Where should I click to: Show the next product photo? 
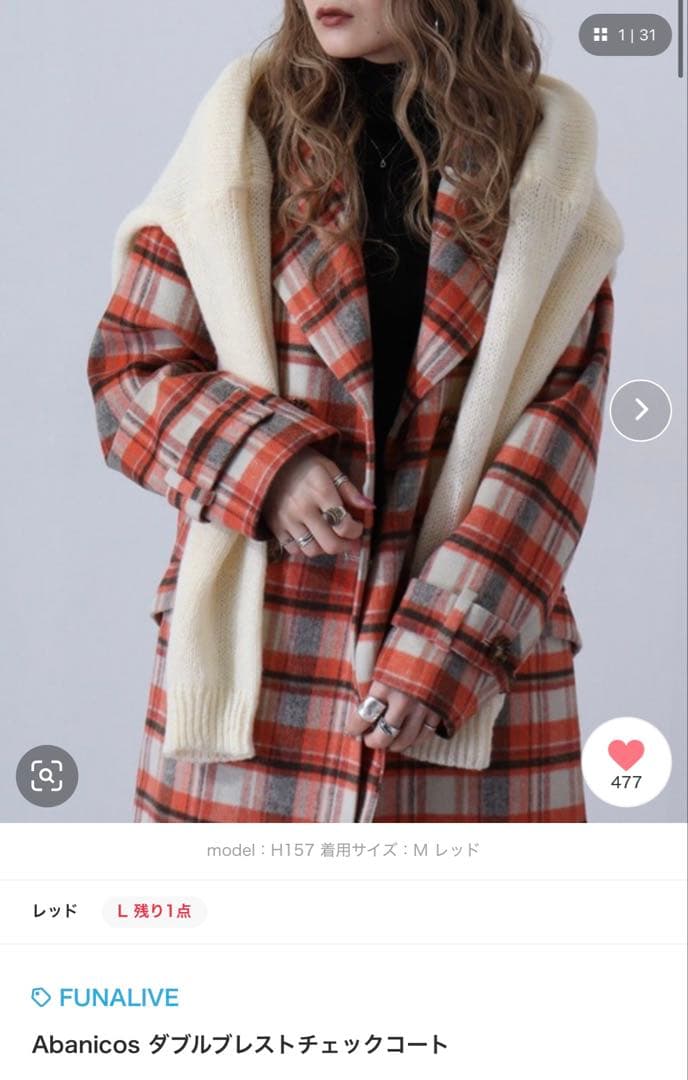pyautogui.click(x=640, y=410)
